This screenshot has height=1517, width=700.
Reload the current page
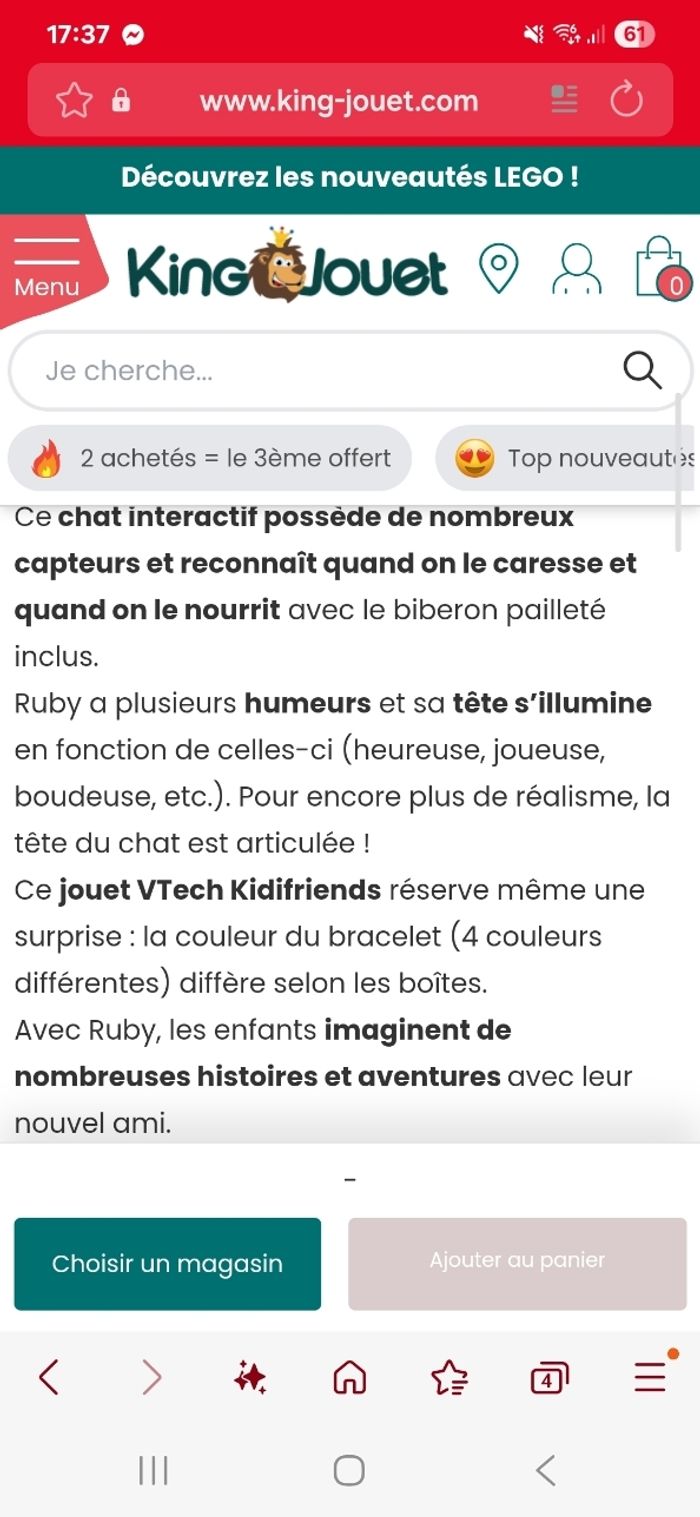(627, 100)
